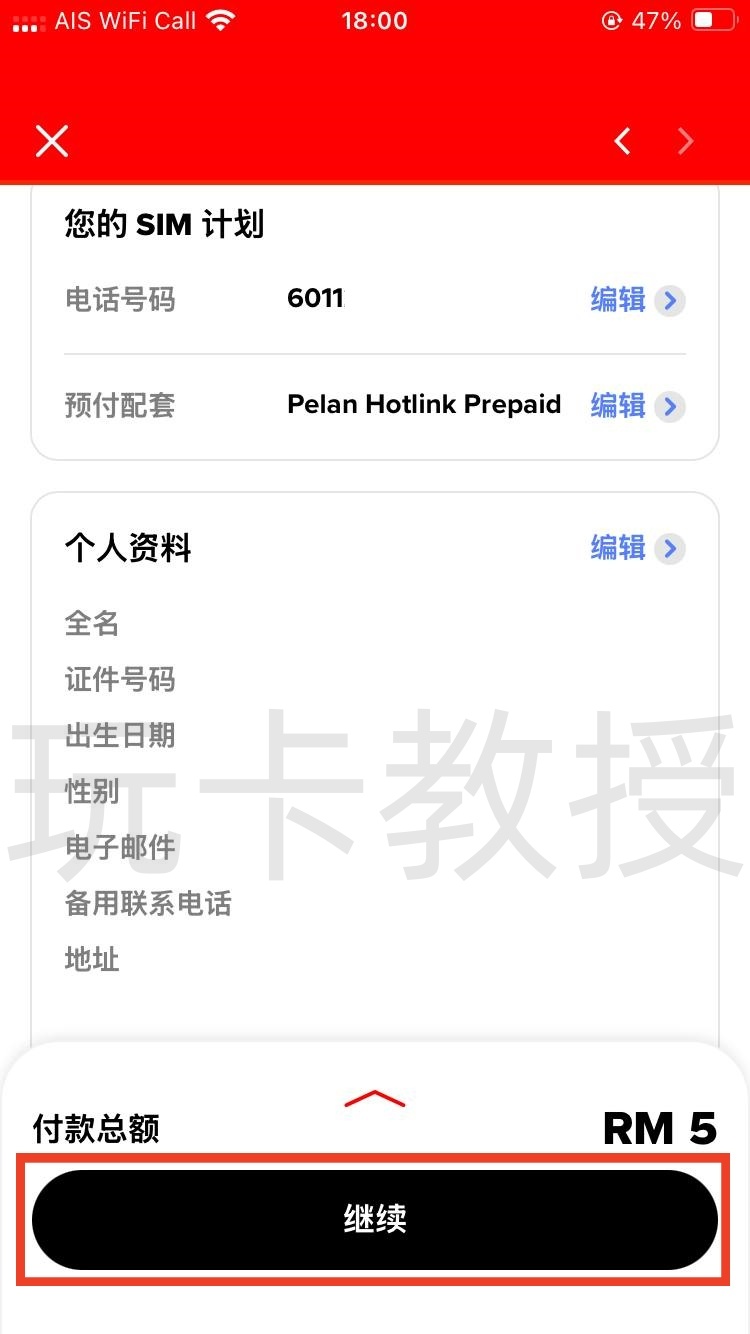
Task: Open editing for the 个人资料 section
Action: click(x=618, y=548)
